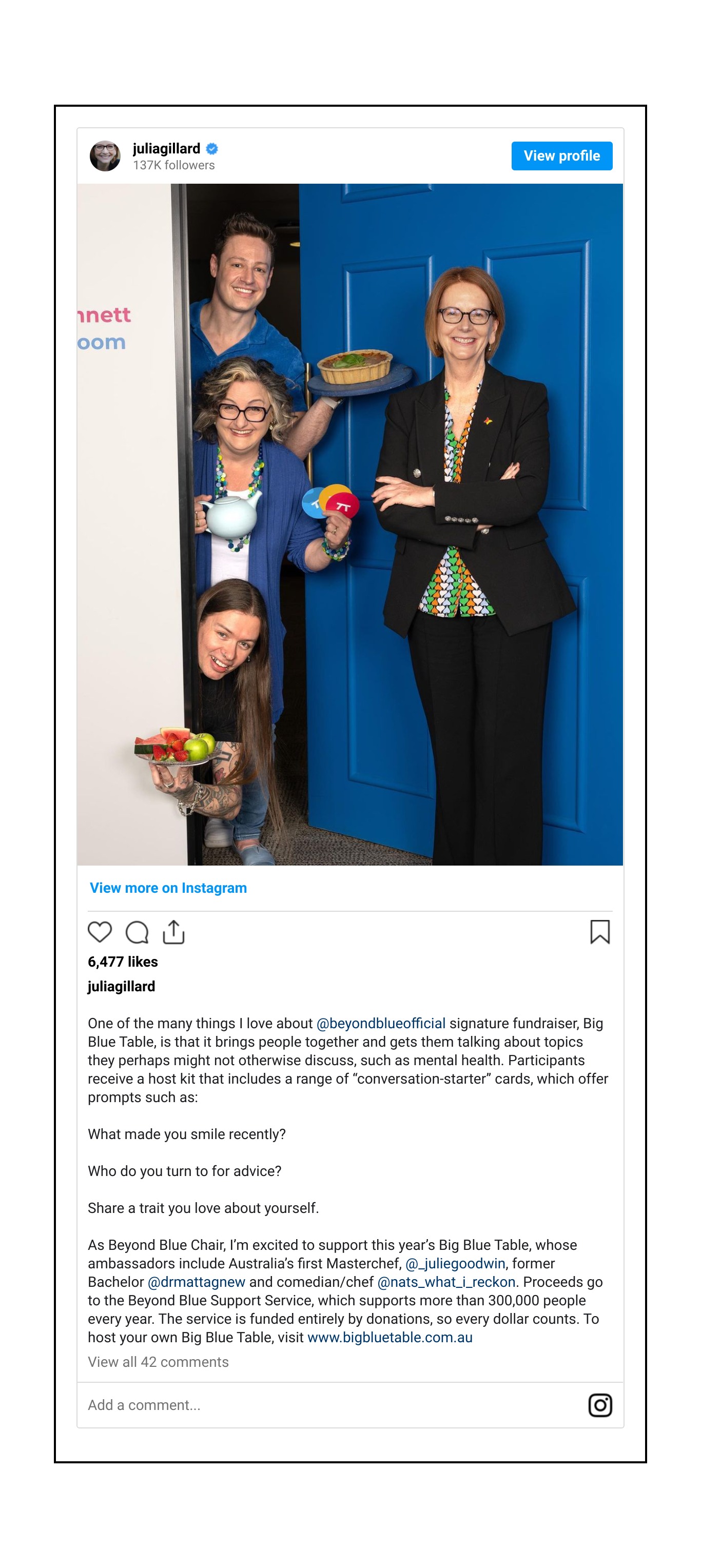Tap the Add a comment field

pyautogui.click(x=304, y=1404)
